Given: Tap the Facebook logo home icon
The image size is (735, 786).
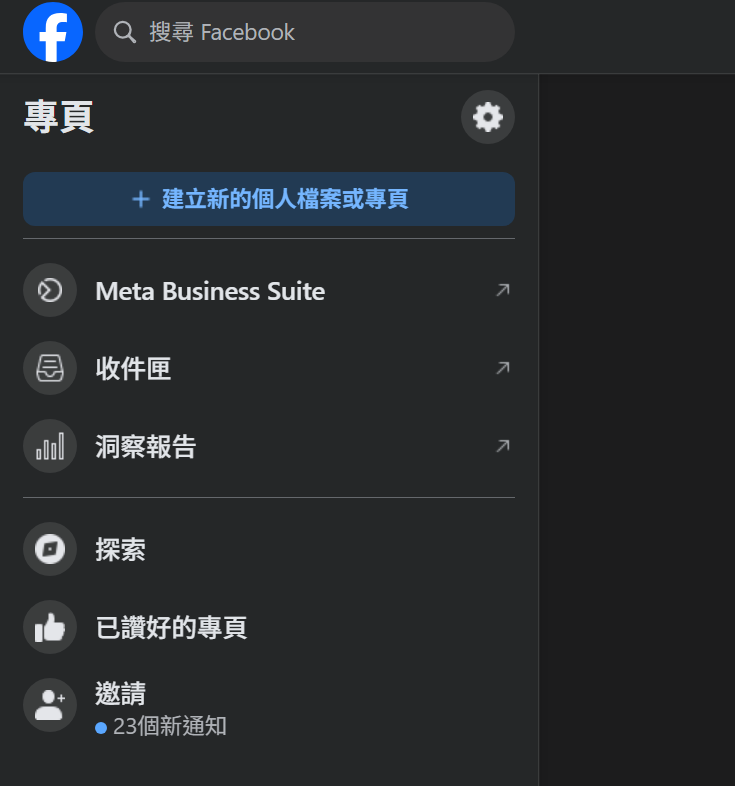Looking at the screenshot, I should 52,32.
